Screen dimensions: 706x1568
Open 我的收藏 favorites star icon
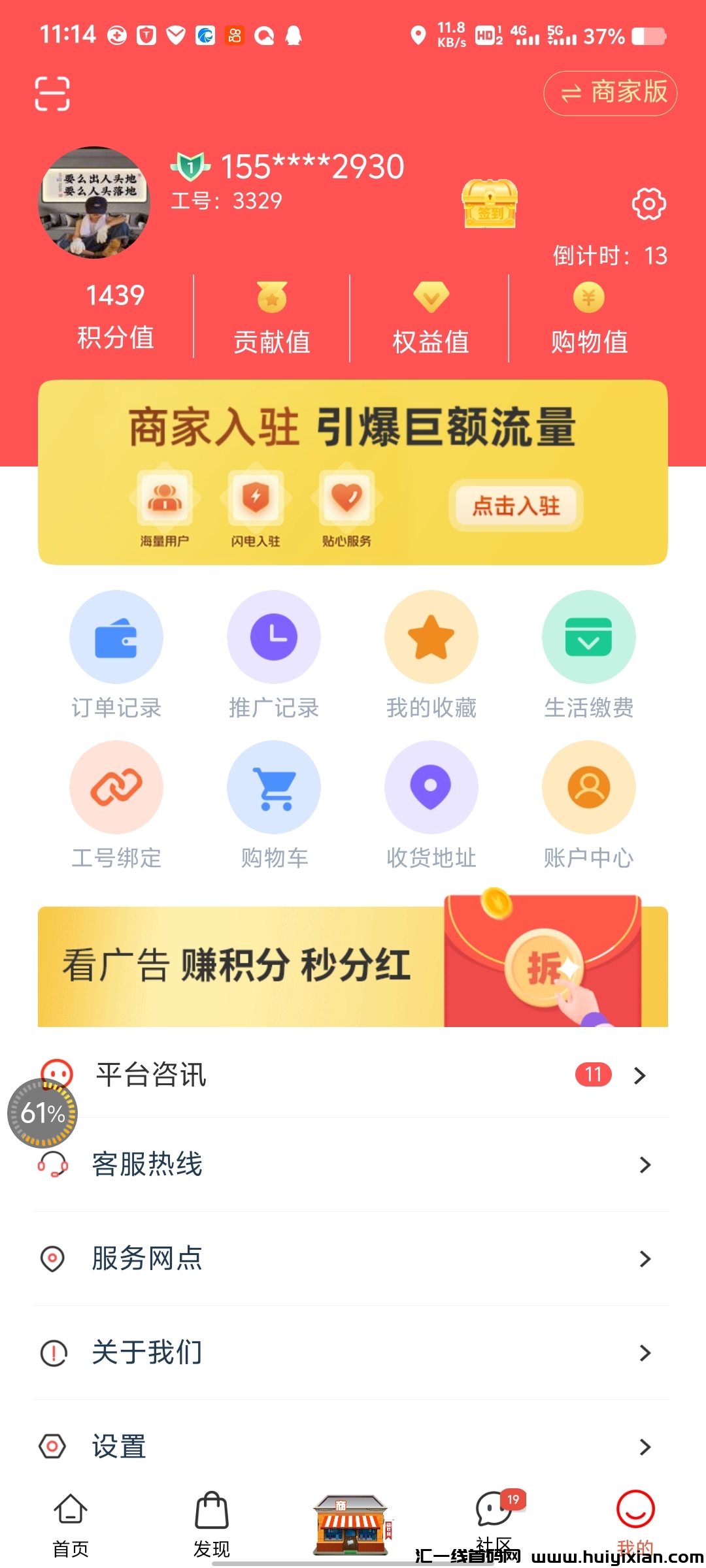pyautogui.click(x=431, y=637)
